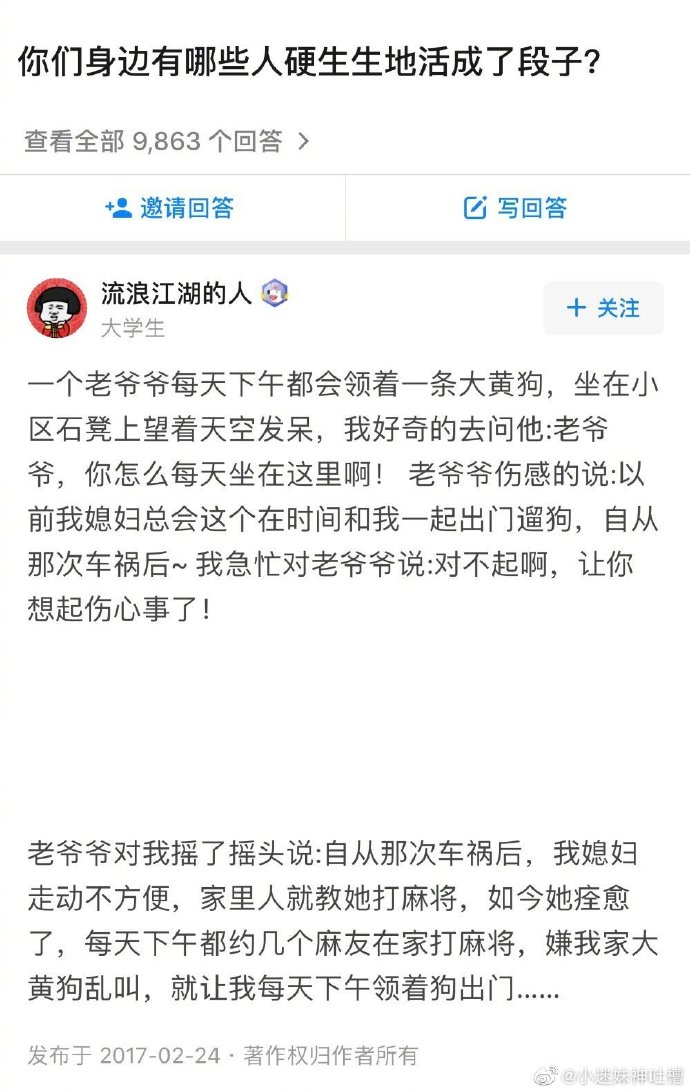Open the profile avatar of 流浪江湖的人

pos(56,308)
